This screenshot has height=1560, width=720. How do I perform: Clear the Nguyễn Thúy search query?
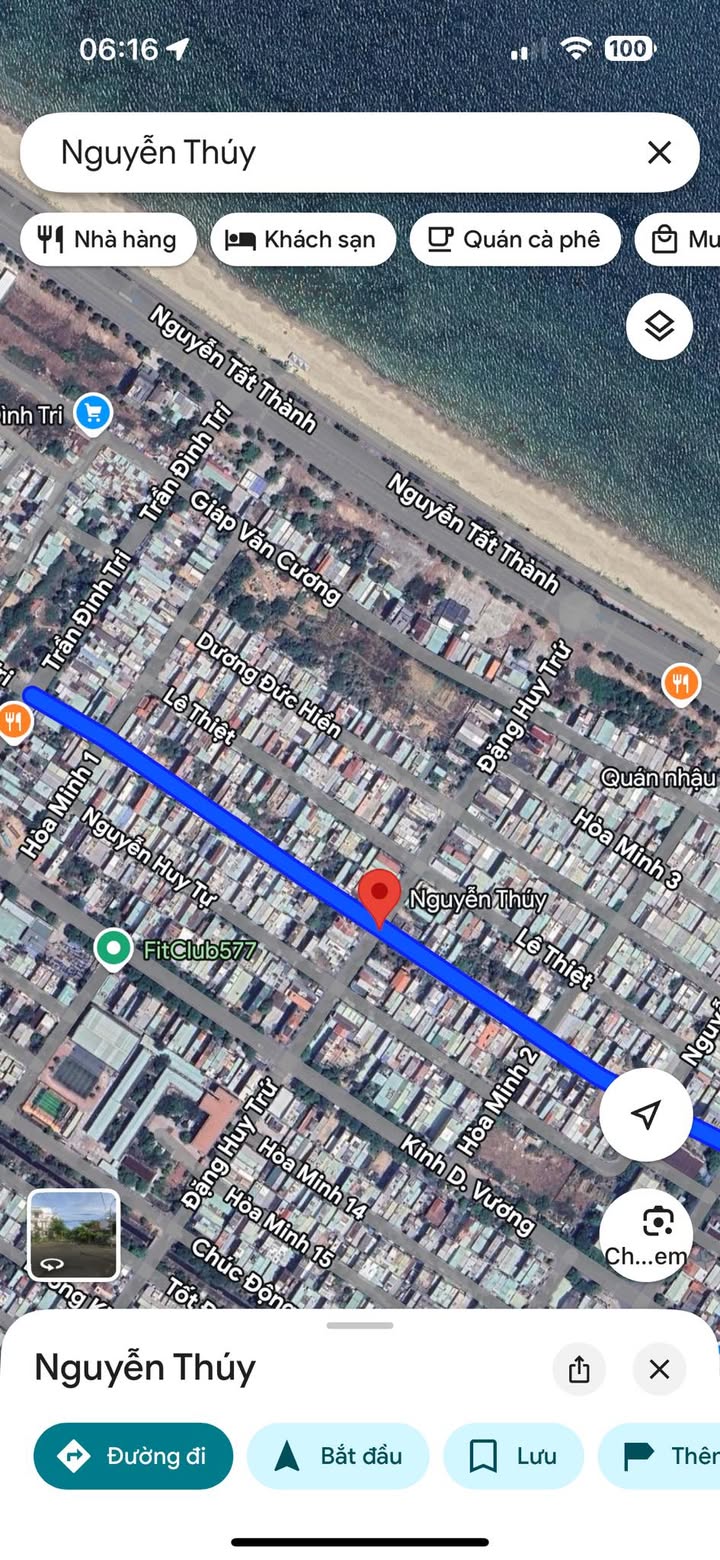[659, 152]
